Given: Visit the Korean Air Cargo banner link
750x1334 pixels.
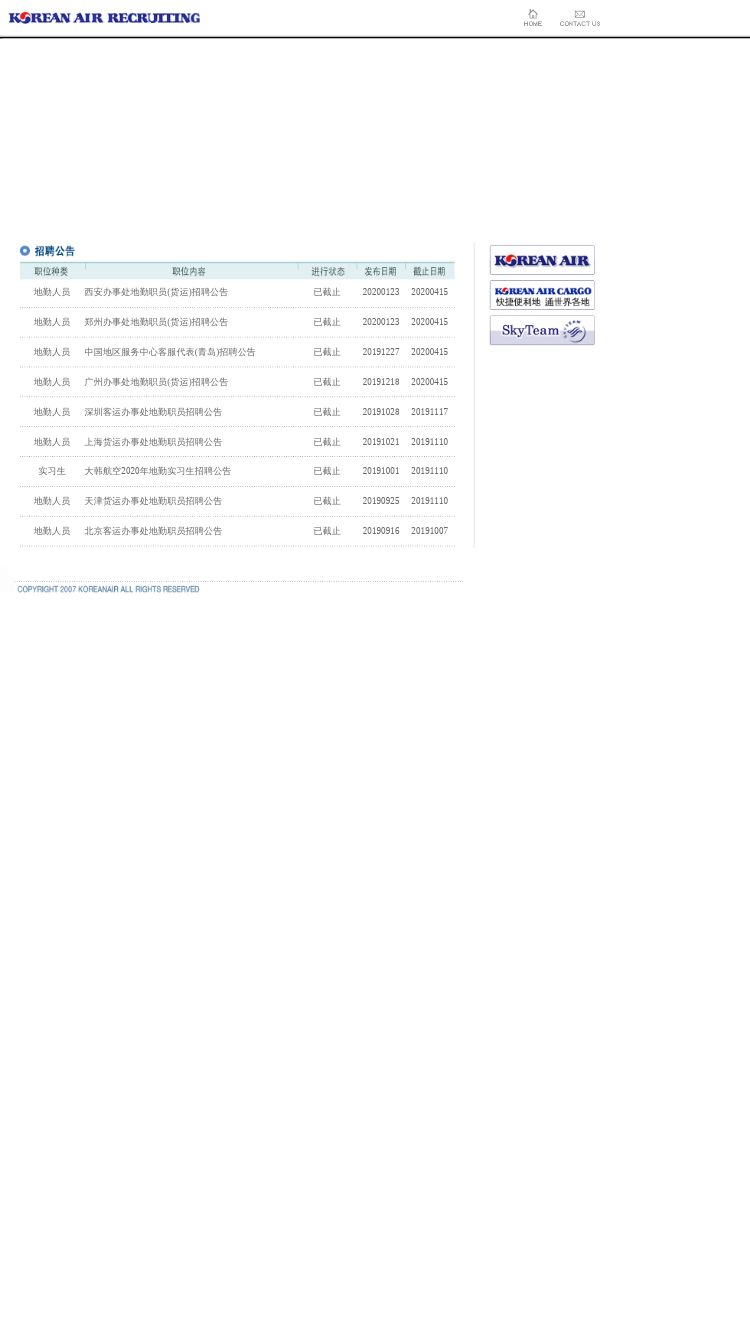Looking at the screenshot, I should coord(542,295).
